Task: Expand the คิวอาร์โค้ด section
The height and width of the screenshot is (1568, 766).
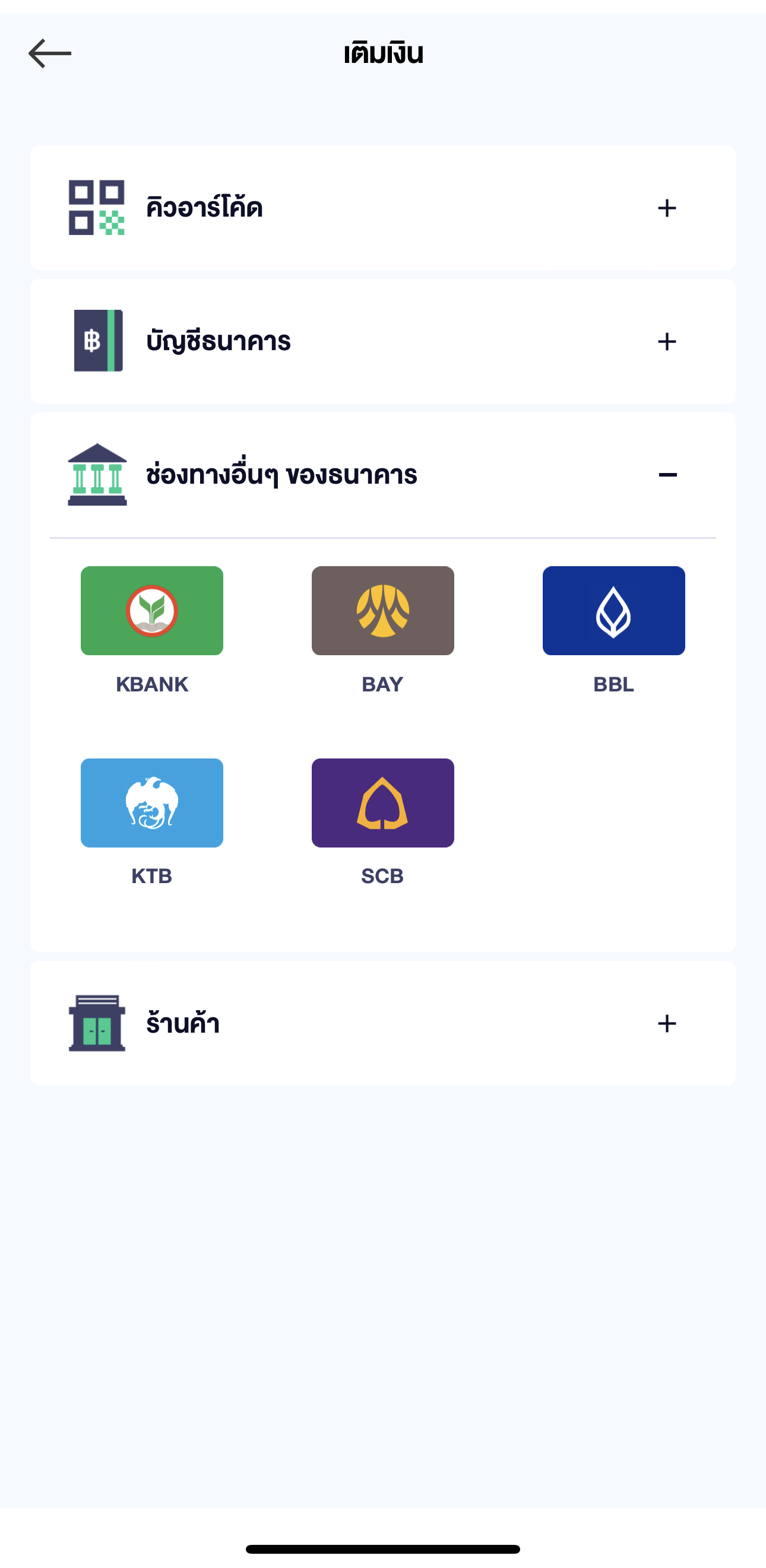Action: [667, 208]
